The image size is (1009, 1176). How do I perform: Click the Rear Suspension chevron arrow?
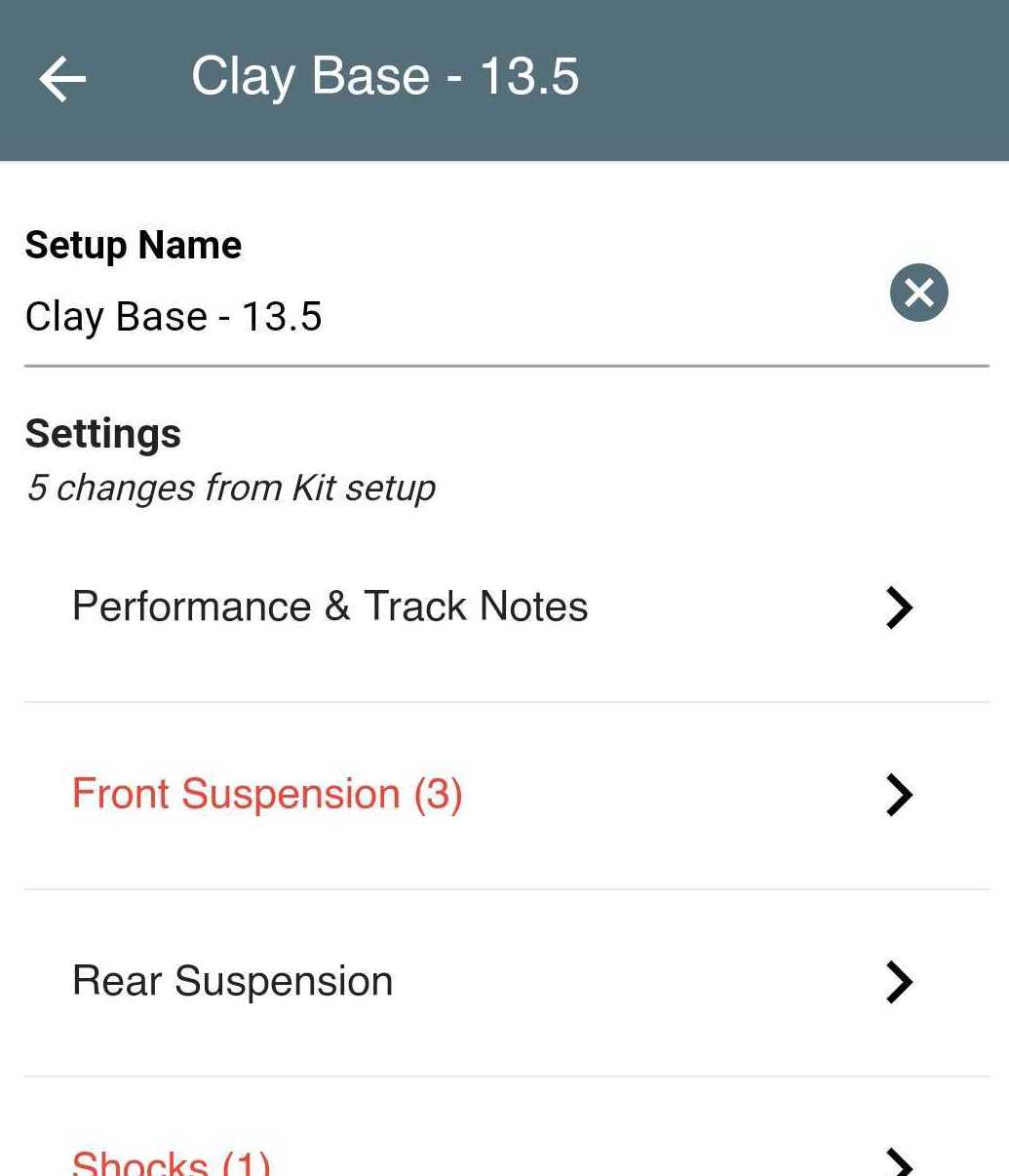click(899, 981)
